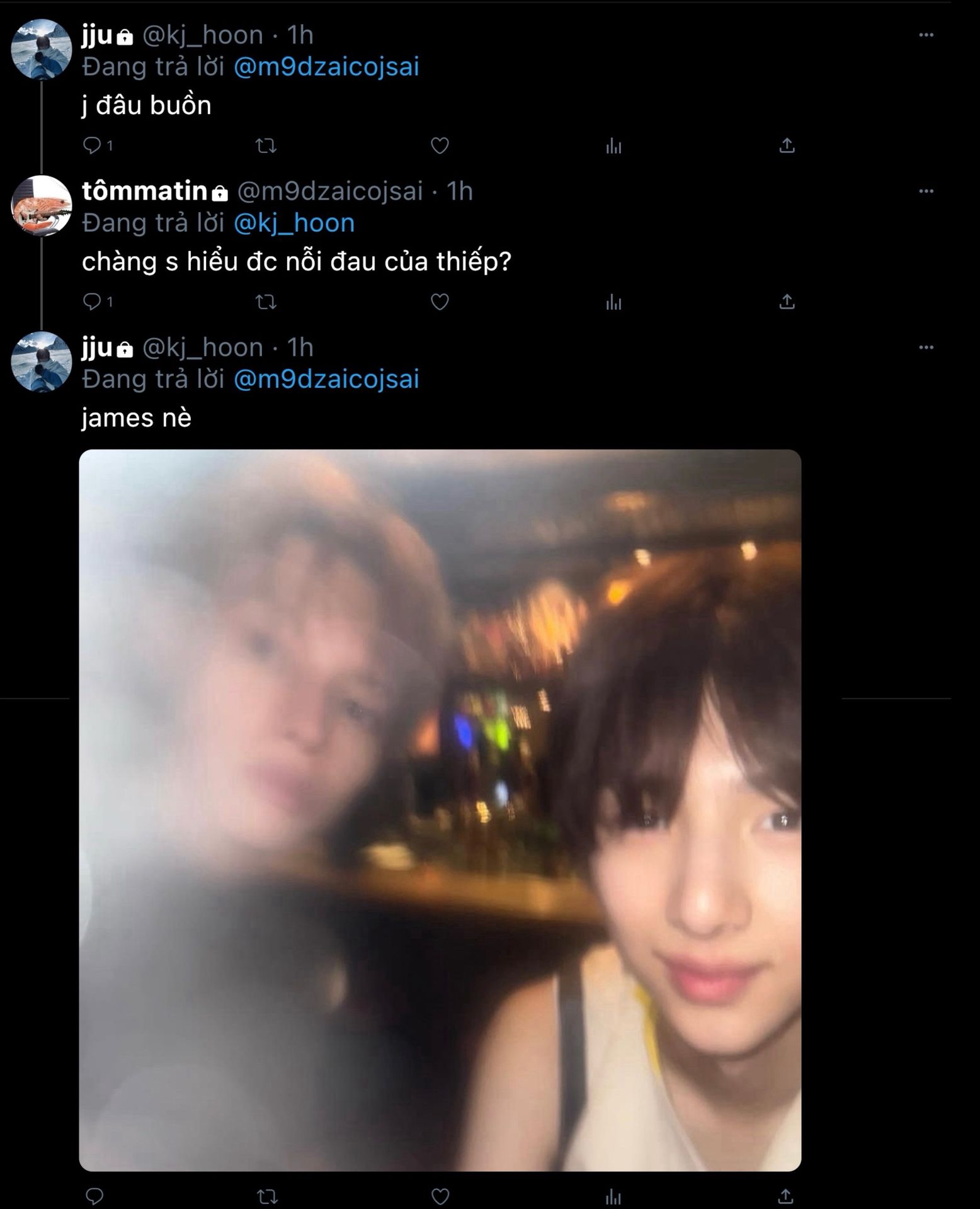View analytics for tômmatin's tweet
Screen dimensions: 980x1209
coord(613,302)
